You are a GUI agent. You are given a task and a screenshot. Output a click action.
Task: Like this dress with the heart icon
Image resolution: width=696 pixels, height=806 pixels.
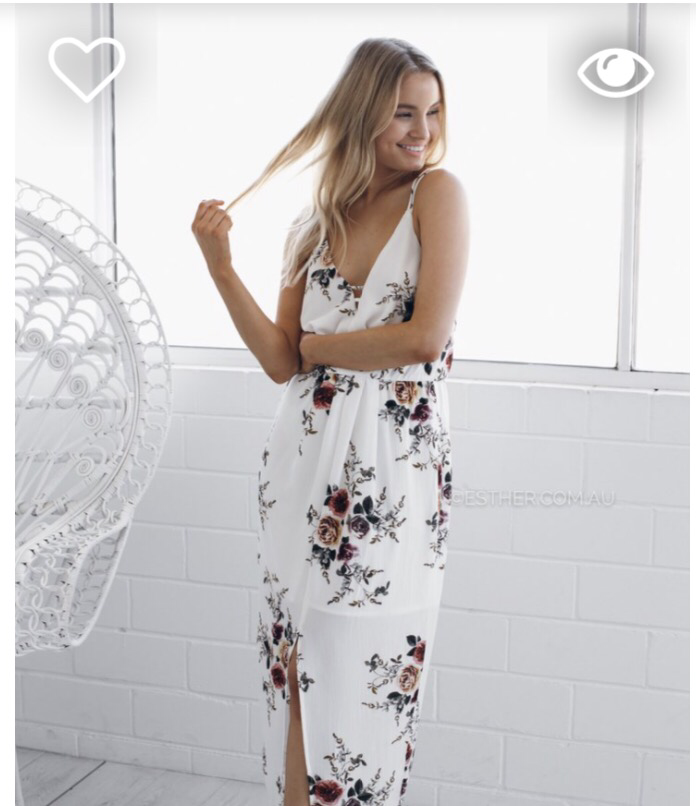tap(87, 67)
